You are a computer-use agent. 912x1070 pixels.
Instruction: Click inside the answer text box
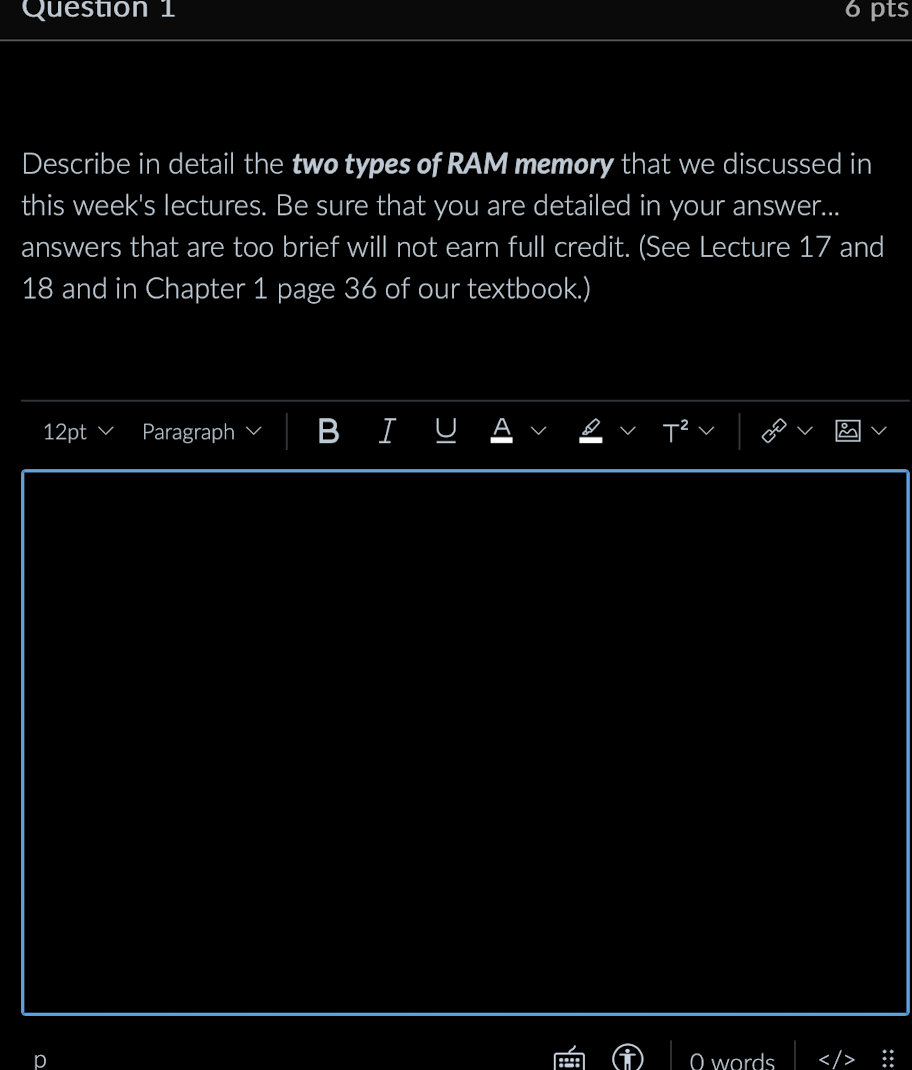[x=465, y=740]
